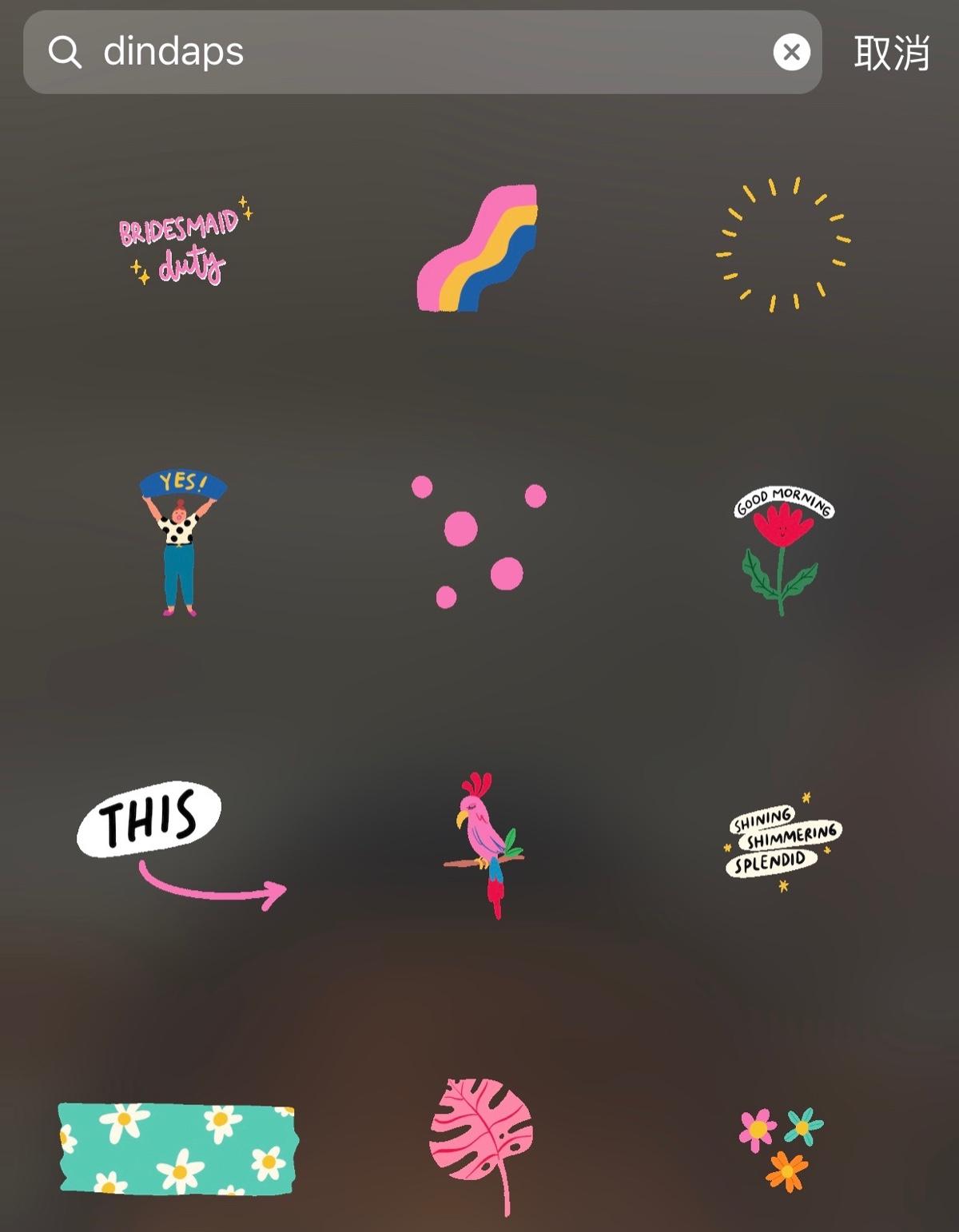This screenshot has width=959, height=1232.
Task: Choose the yellow sunburst circle sticker
Action: (782, 245)
